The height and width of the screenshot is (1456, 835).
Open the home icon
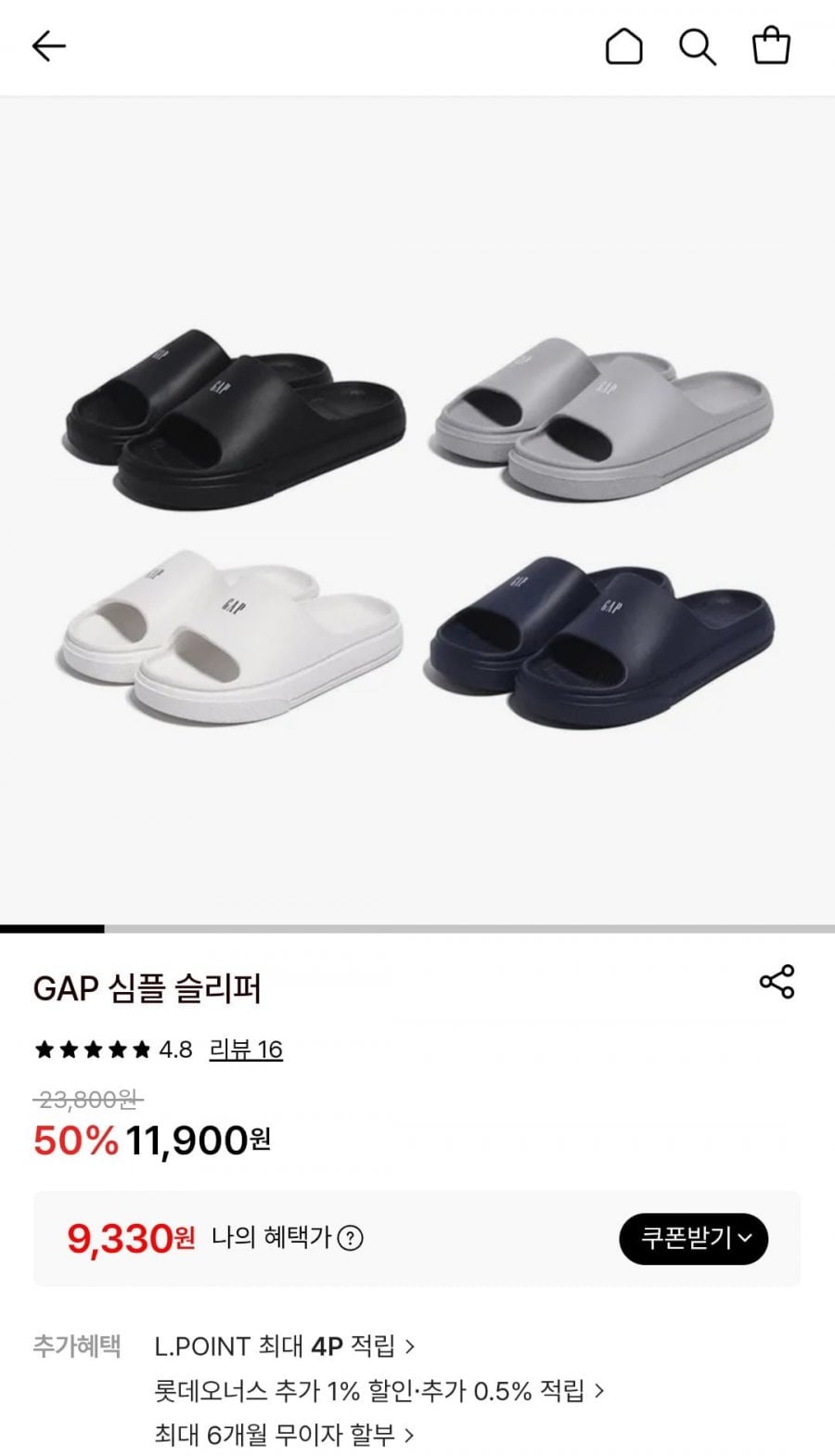click(x=623, y=45)
